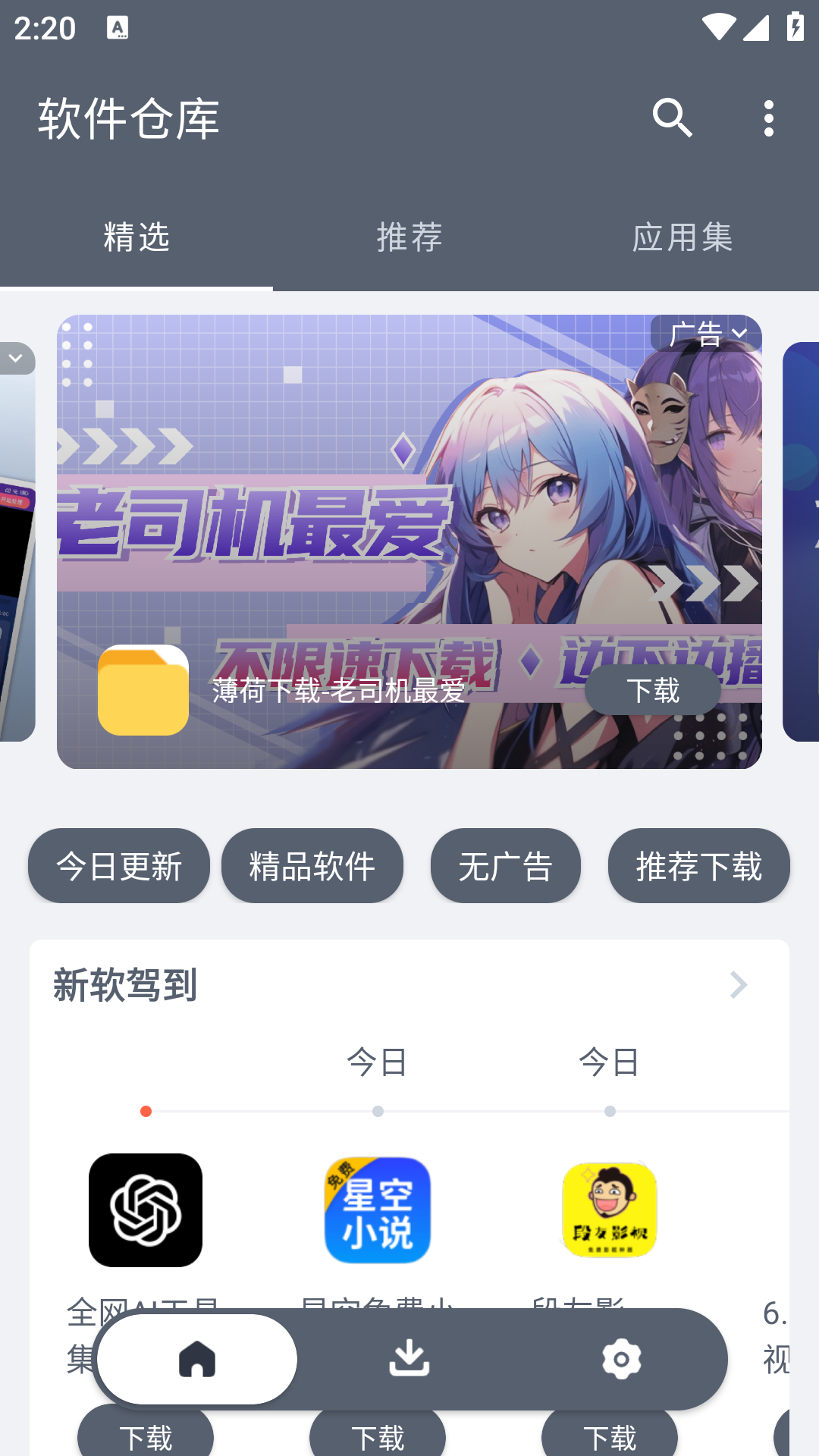Switch to the 应用集 tab
Screen dimensions: 819x1456
(x=683, y=237)
